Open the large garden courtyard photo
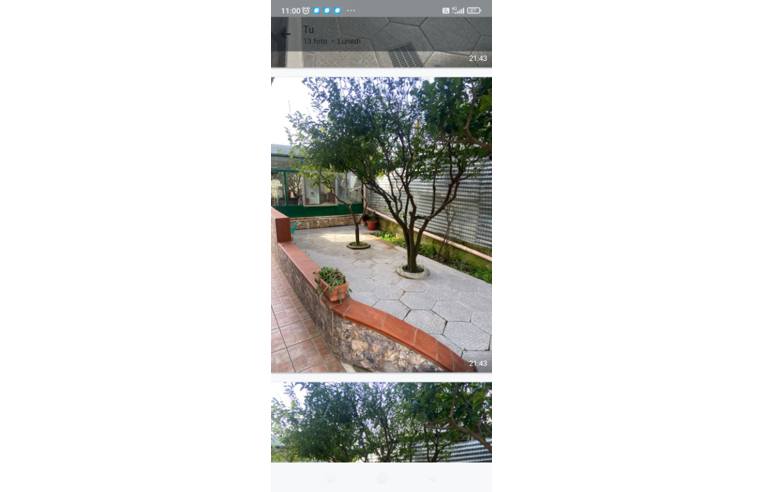 coord(381,224)
